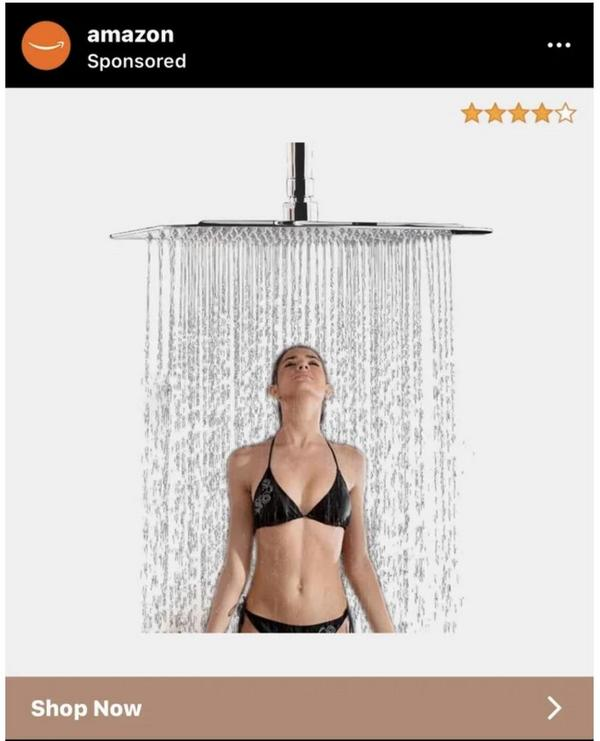Image resolution: width=600 pixels, height=741 pixels.
Task: Open the three-dot overflow menu
Action: click(x=558, y=45)
